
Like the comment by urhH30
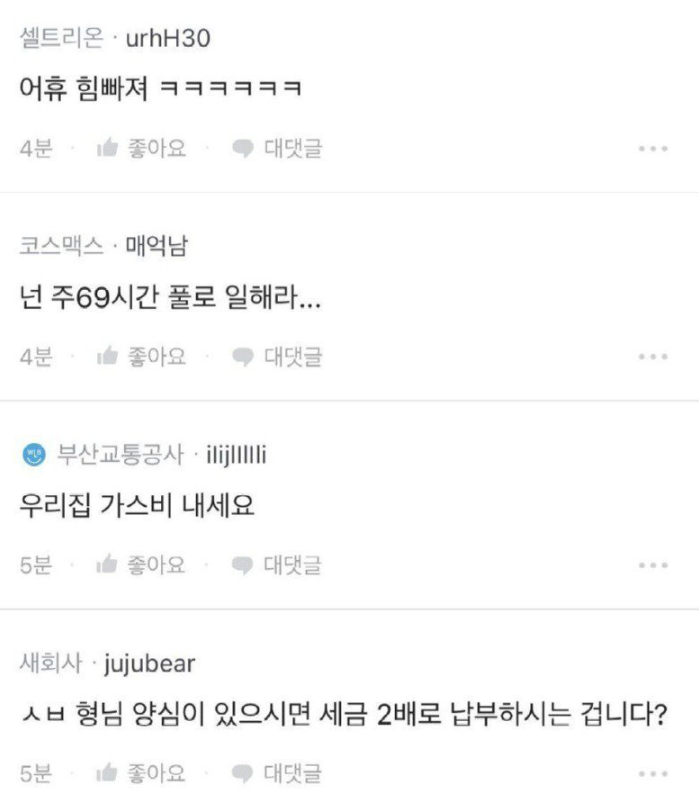point(141,149)
